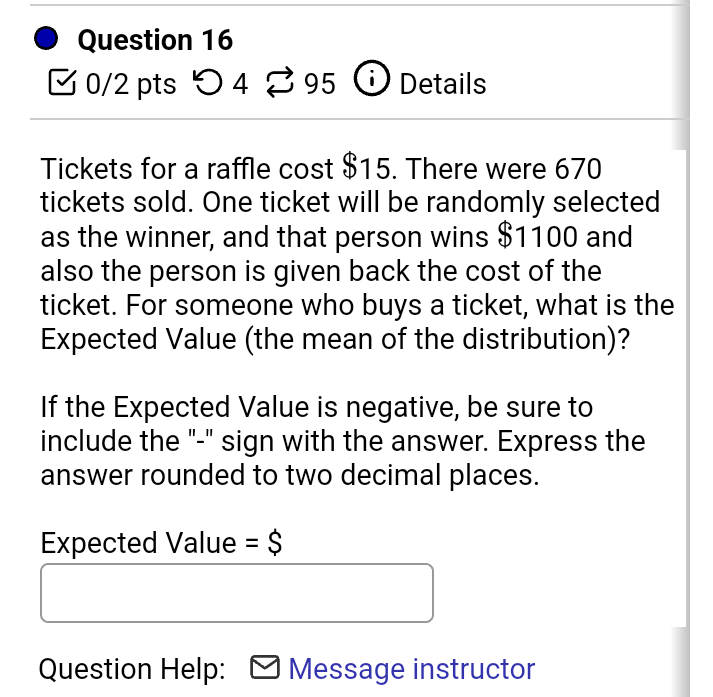Open the Details info for Question 16
Image resolution: width=713 pixels, height=697 pixels.
coord(423,84)
